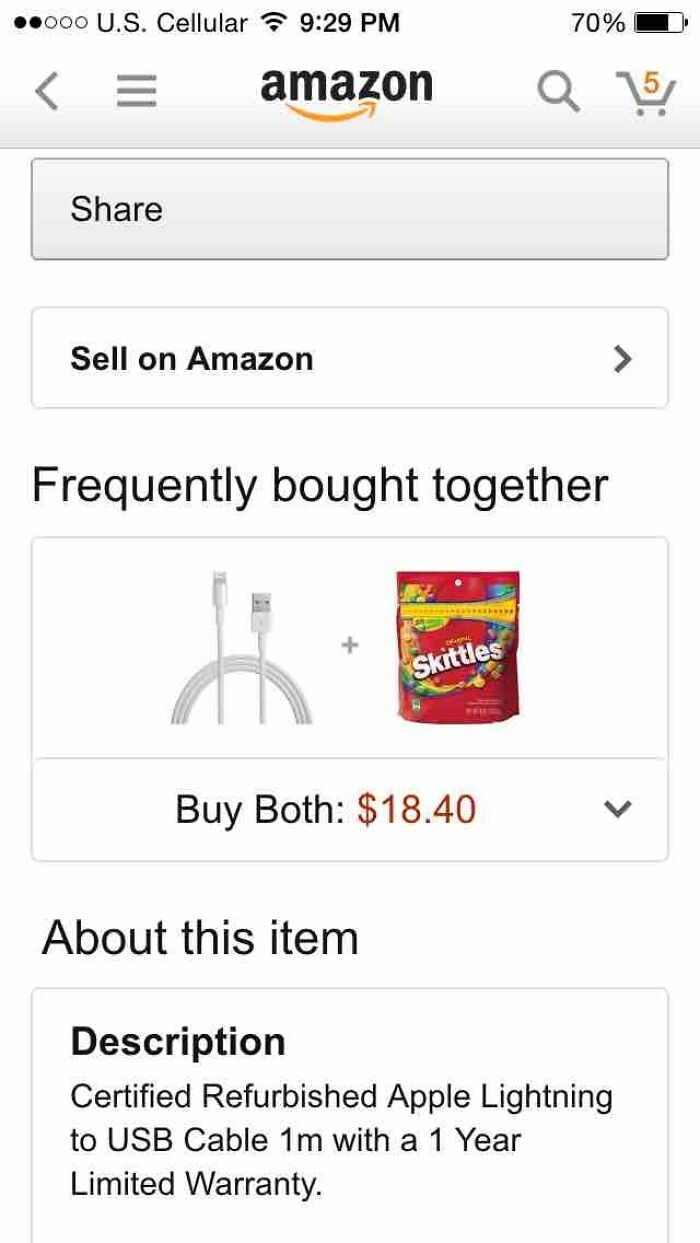Tap the Share button
Image resolution: width=700 pixels, height=1243 pixels.
tap(350, 209)
